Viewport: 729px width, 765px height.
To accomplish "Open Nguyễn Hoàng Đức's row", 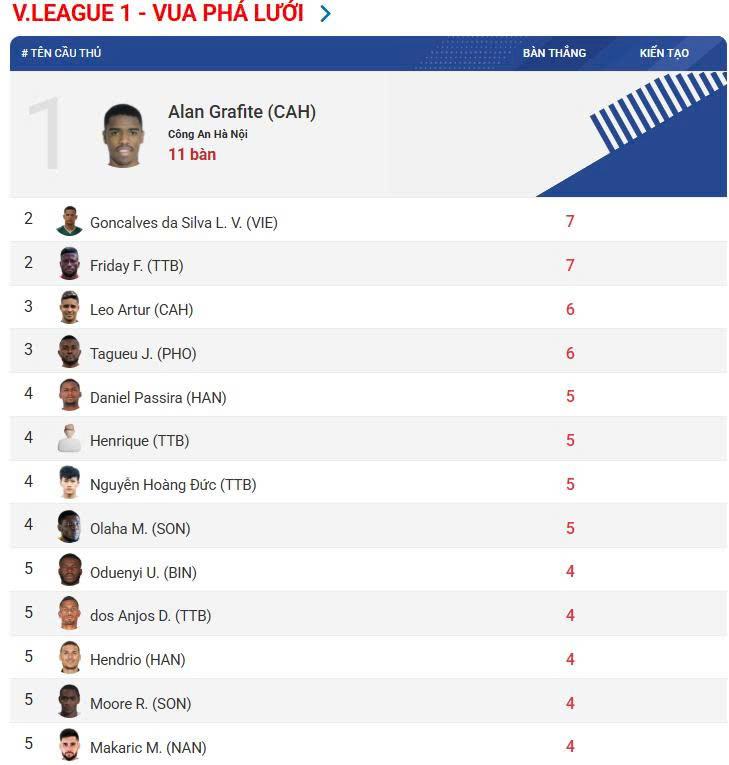I will (172, 485).
